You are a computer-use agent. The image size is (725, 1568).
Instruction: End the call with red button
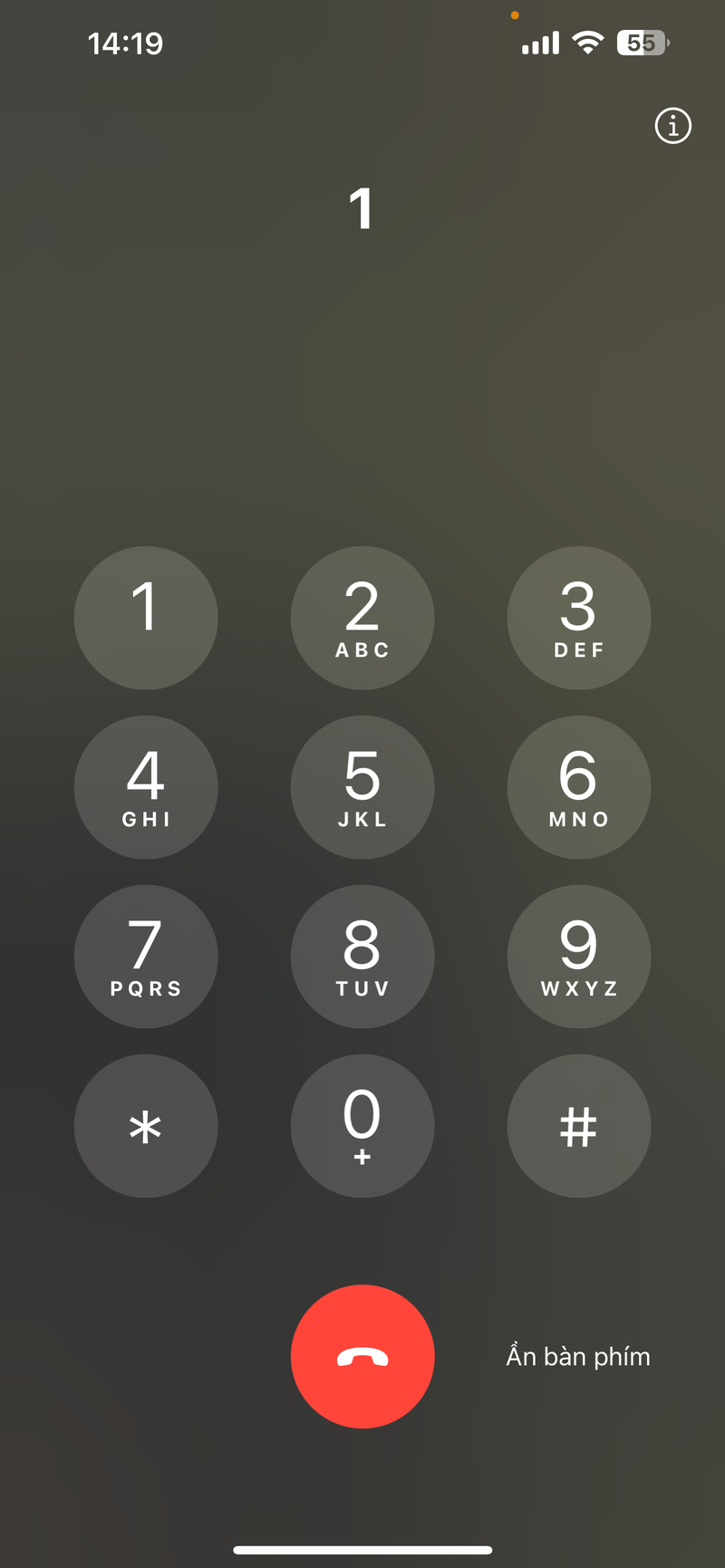click(x=362, y=1356)
